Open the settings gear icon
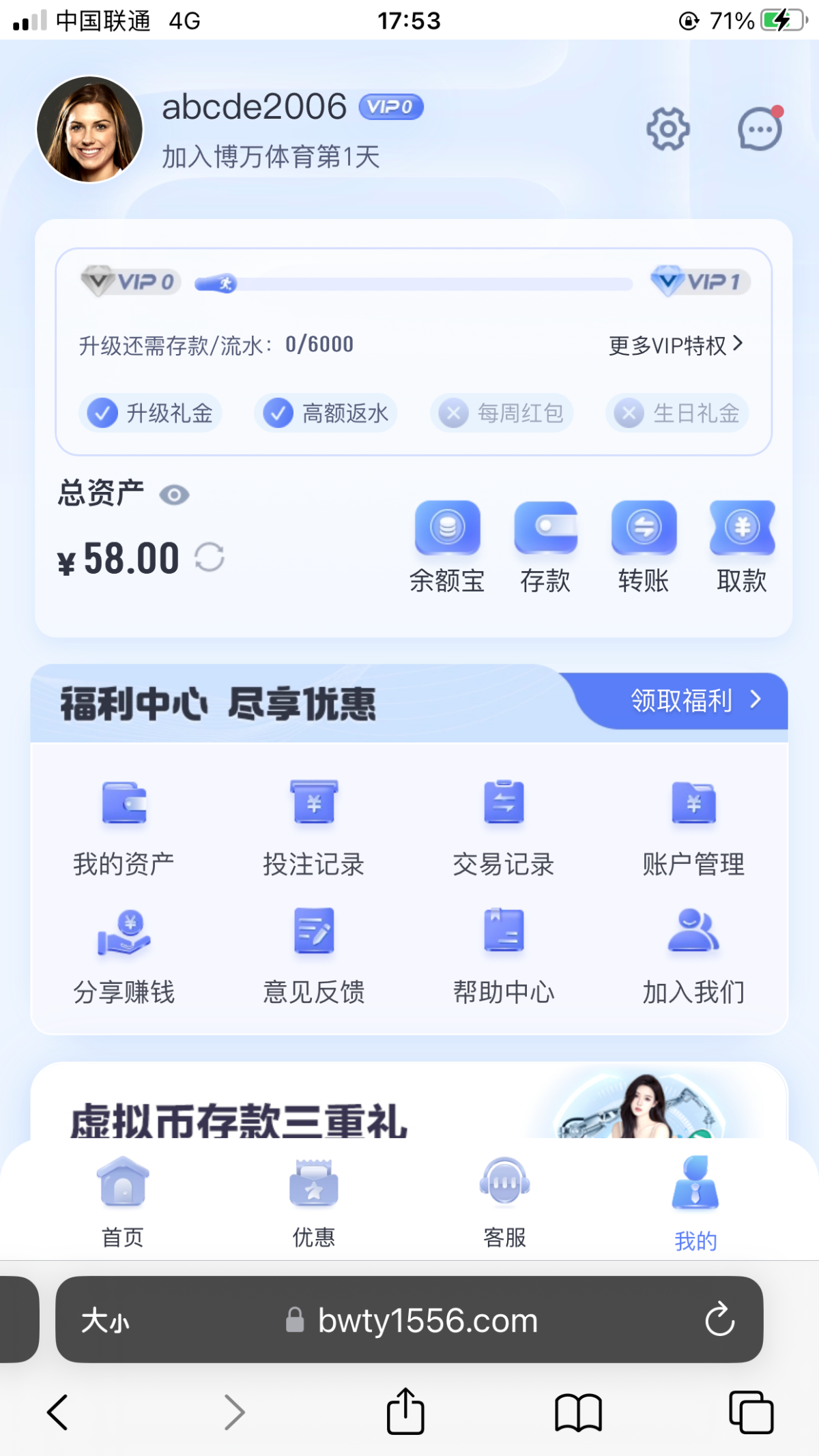Image resolution: width=819 pixels, height=1456 pixels. coord(667,128)
